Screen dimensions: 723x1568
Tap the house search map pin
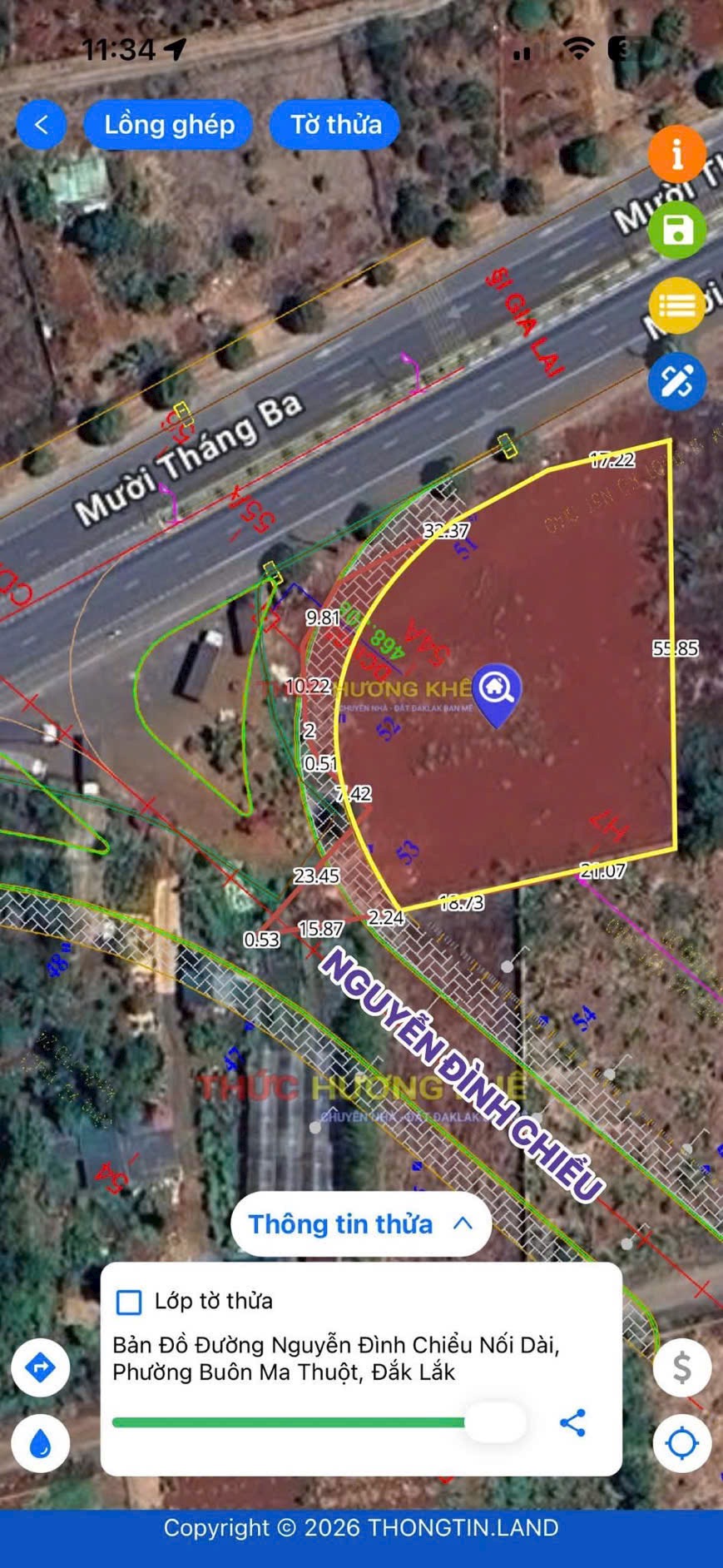pyautogui.click(x=497, y=691)
